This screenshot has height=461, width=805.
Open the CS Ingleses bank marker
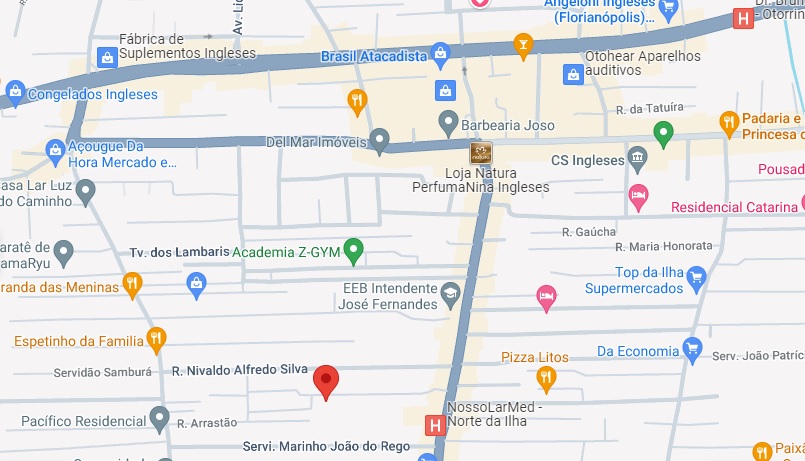pyautogui.click(x=638, y=158)
